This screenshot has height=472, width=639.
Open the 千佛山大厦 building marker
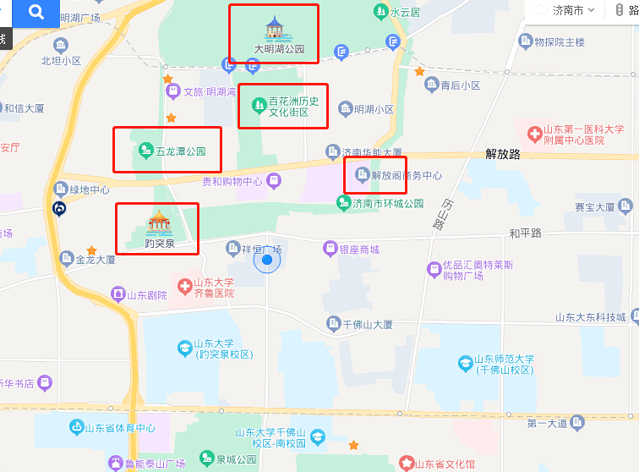(334, 324)
